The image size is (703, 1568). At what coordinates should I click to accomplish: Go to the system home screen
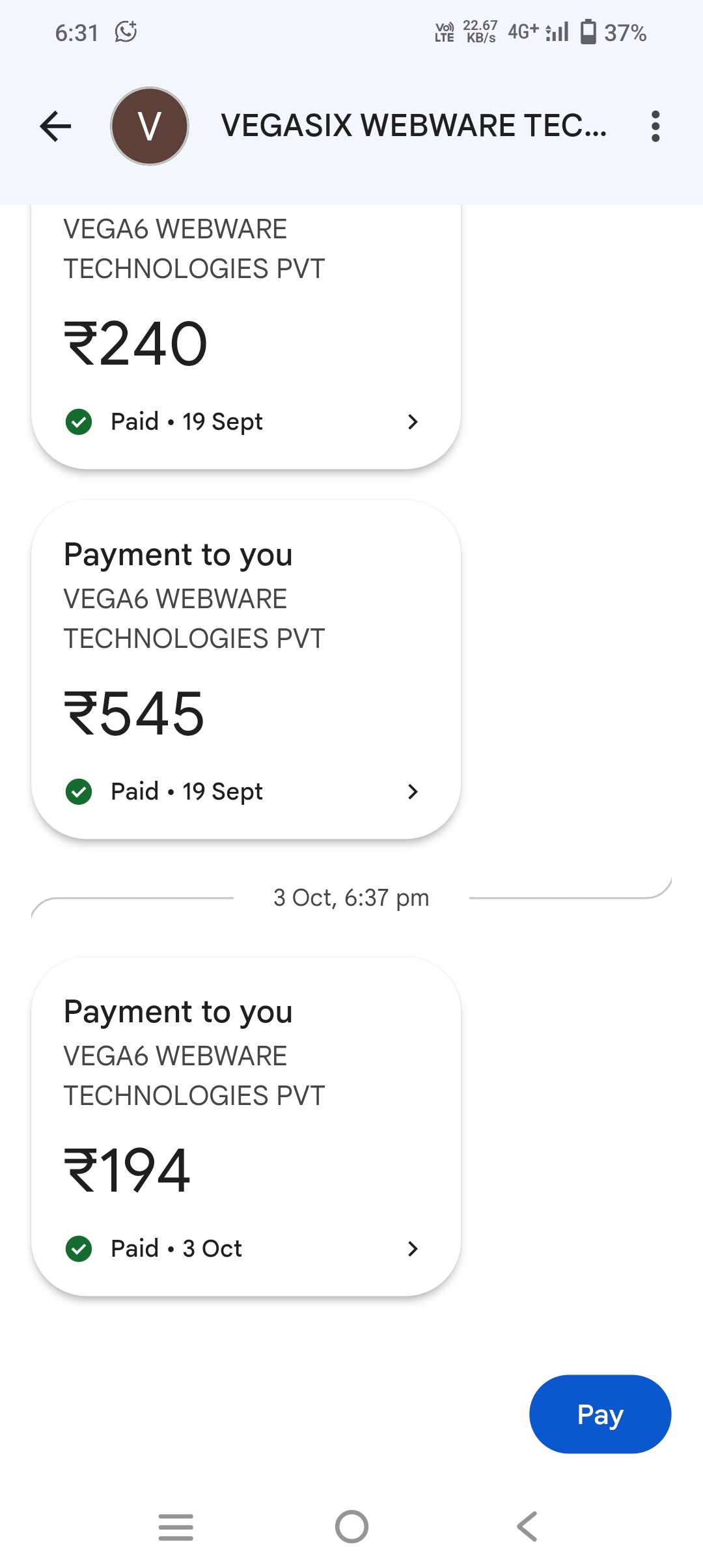coord(351,1526)
